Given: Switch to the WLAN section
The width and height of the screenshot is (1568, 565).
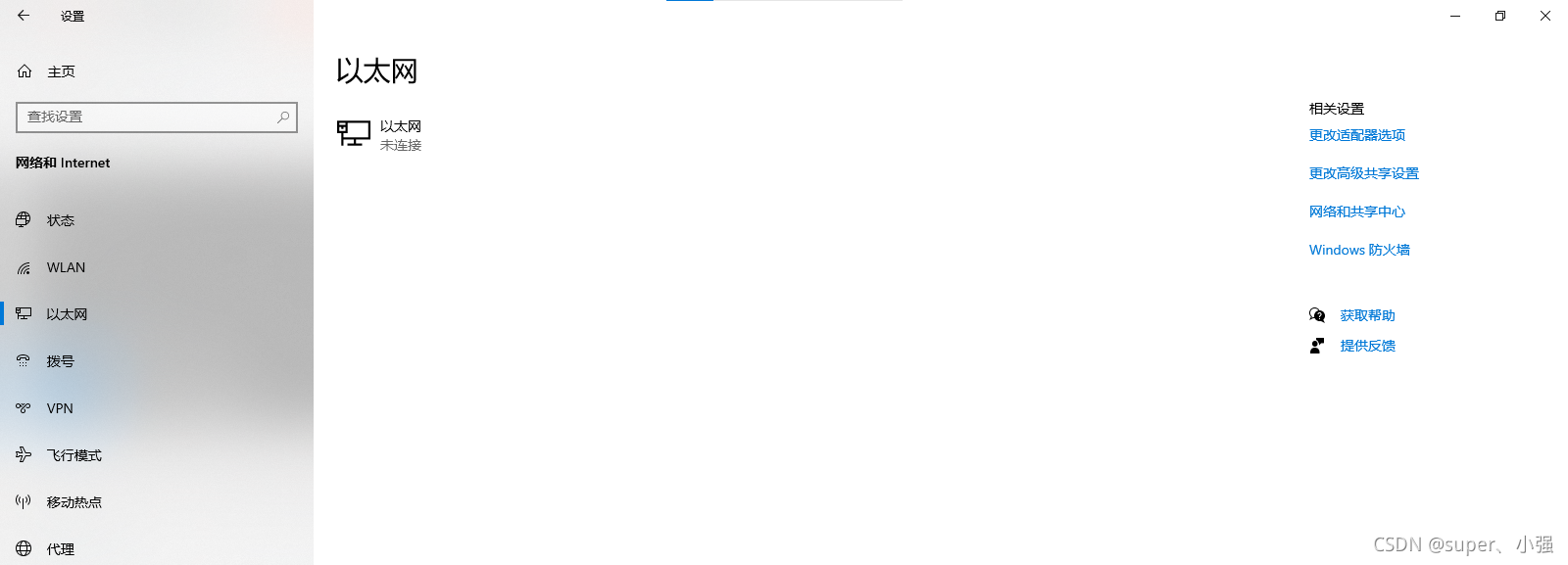Looking at the screenshot, I should click(x=66, y=267).
